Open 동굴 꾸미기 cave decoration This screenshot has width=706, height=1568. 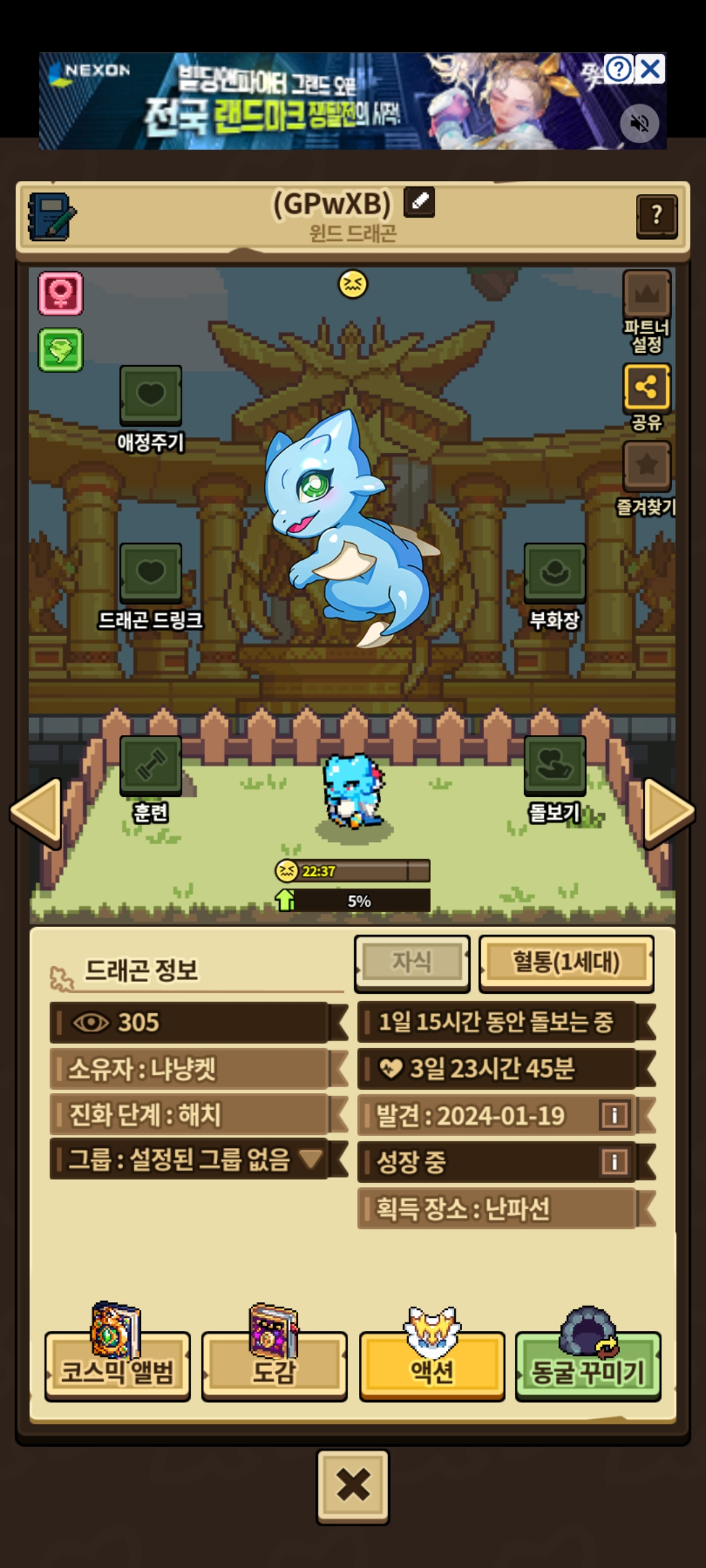588,1365
